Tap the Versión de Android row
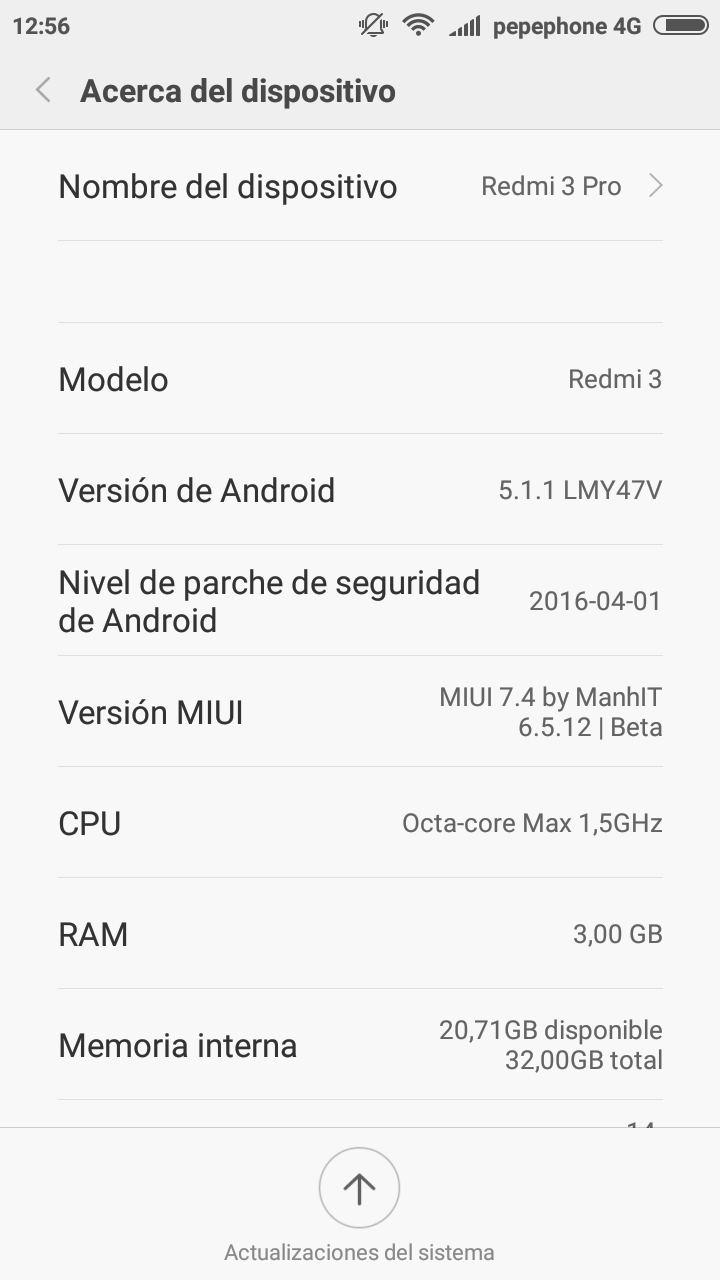 (360, 490)
